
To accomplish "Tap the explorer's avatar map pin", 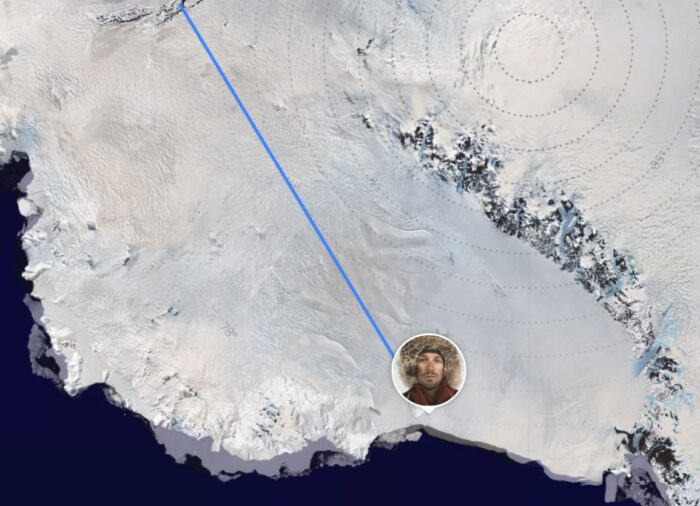I will point(428,370).
